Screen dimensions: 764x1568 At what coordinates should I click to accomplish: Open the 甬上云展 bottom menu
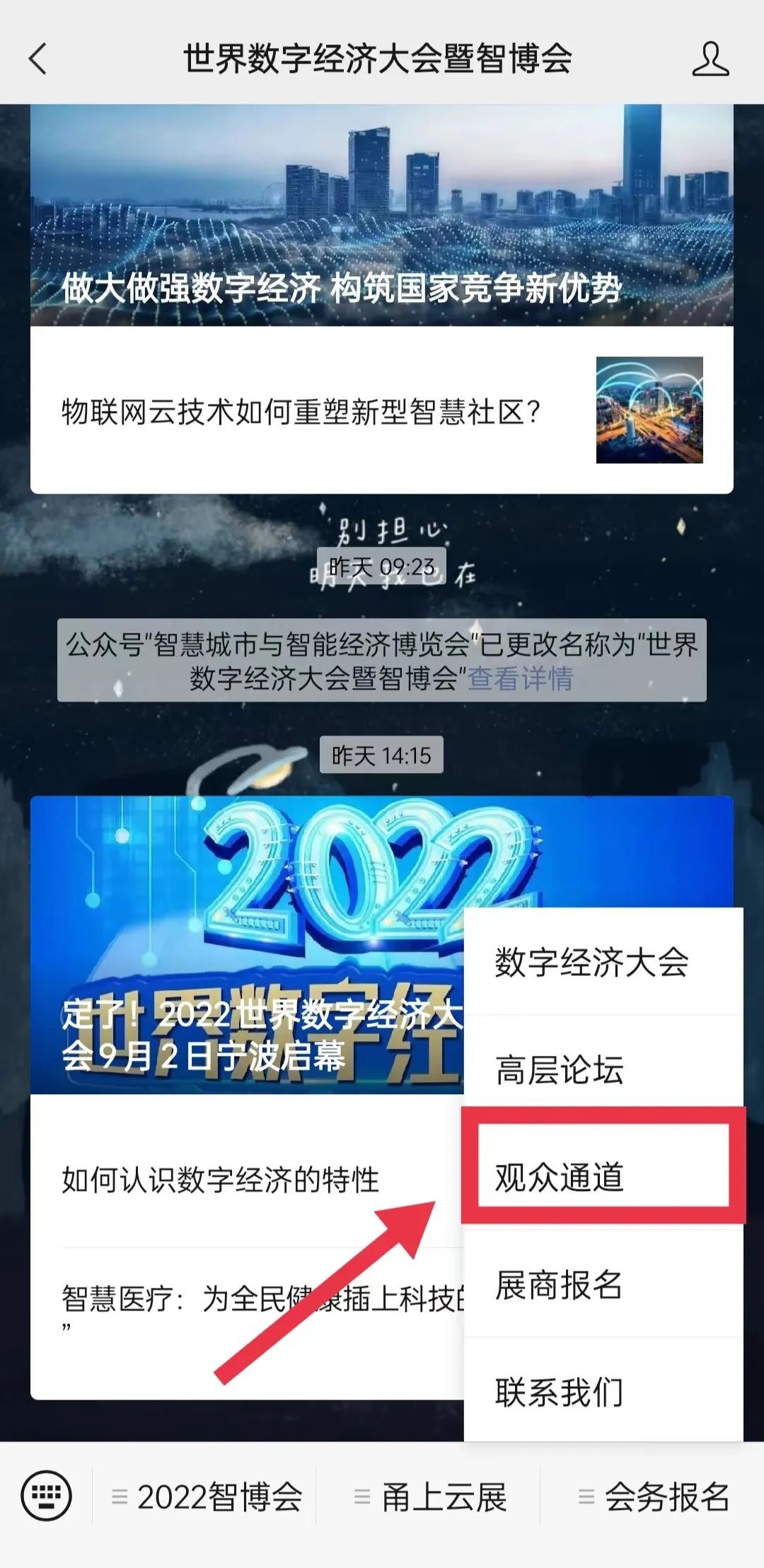pyautogui.click(x=431, y=1497)
